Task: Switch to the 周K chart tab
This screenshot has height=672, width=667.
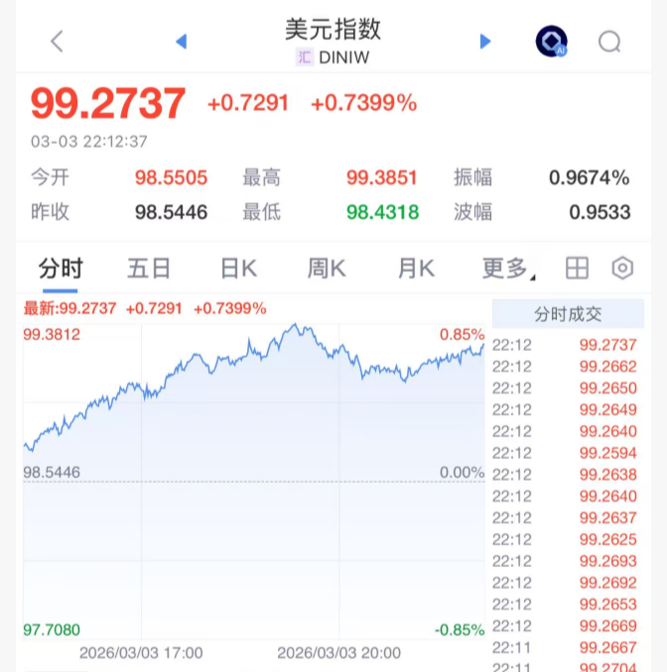Action: 327,268
